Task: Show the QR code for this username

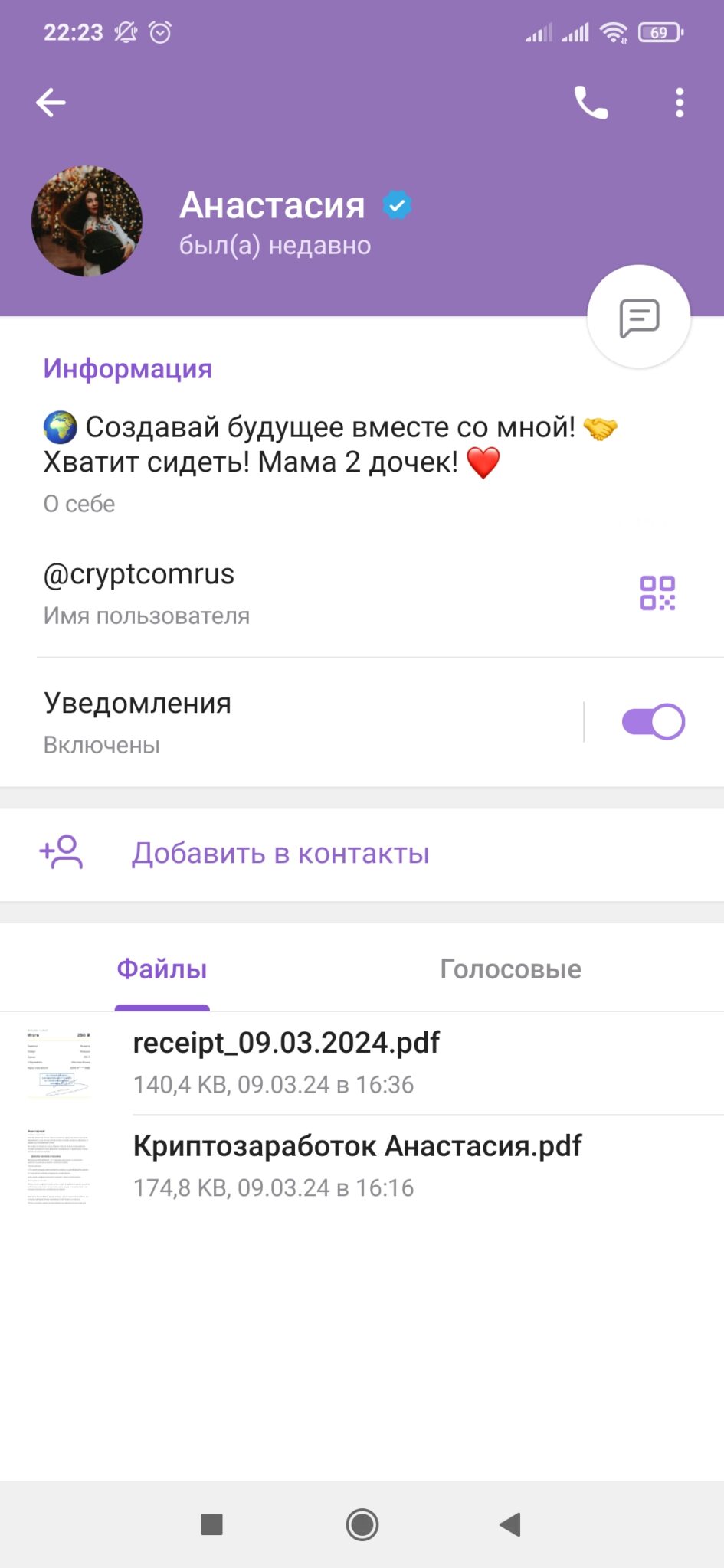Action: [x=657, y=593]
